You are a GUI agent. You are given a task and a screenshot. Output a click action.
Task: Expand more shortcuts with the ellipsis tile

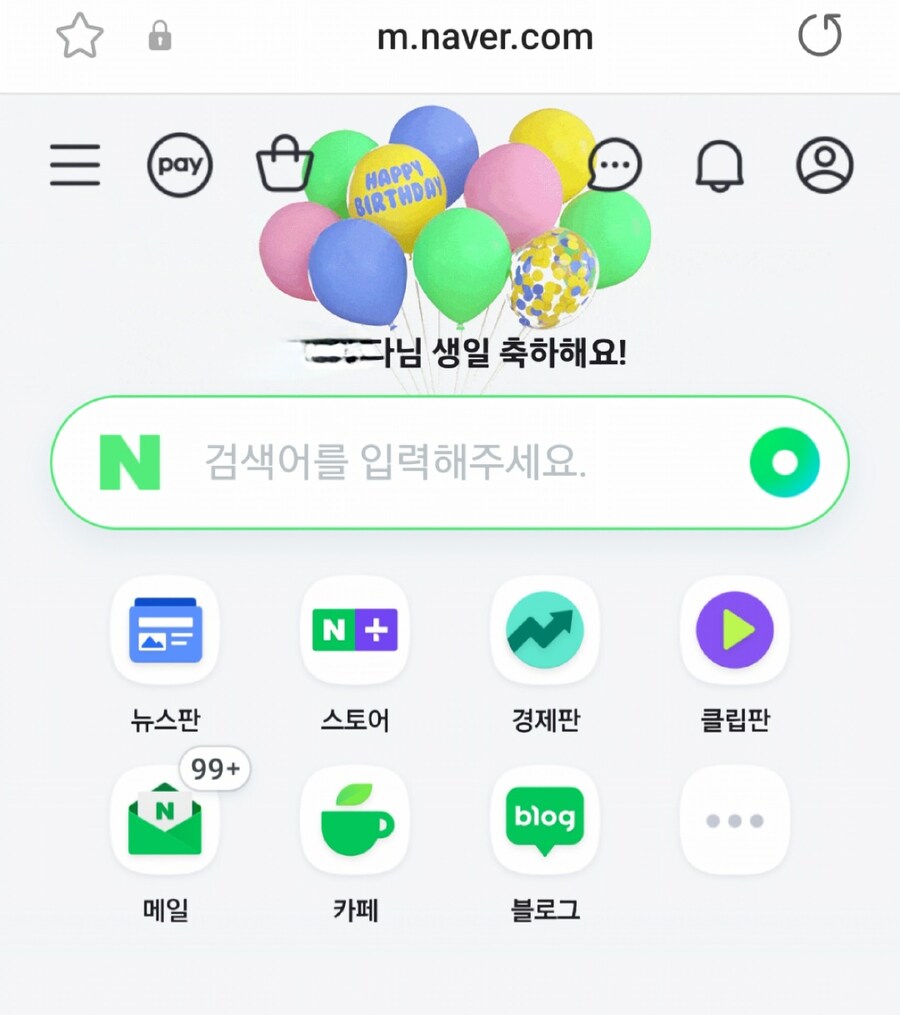[734, 820]
